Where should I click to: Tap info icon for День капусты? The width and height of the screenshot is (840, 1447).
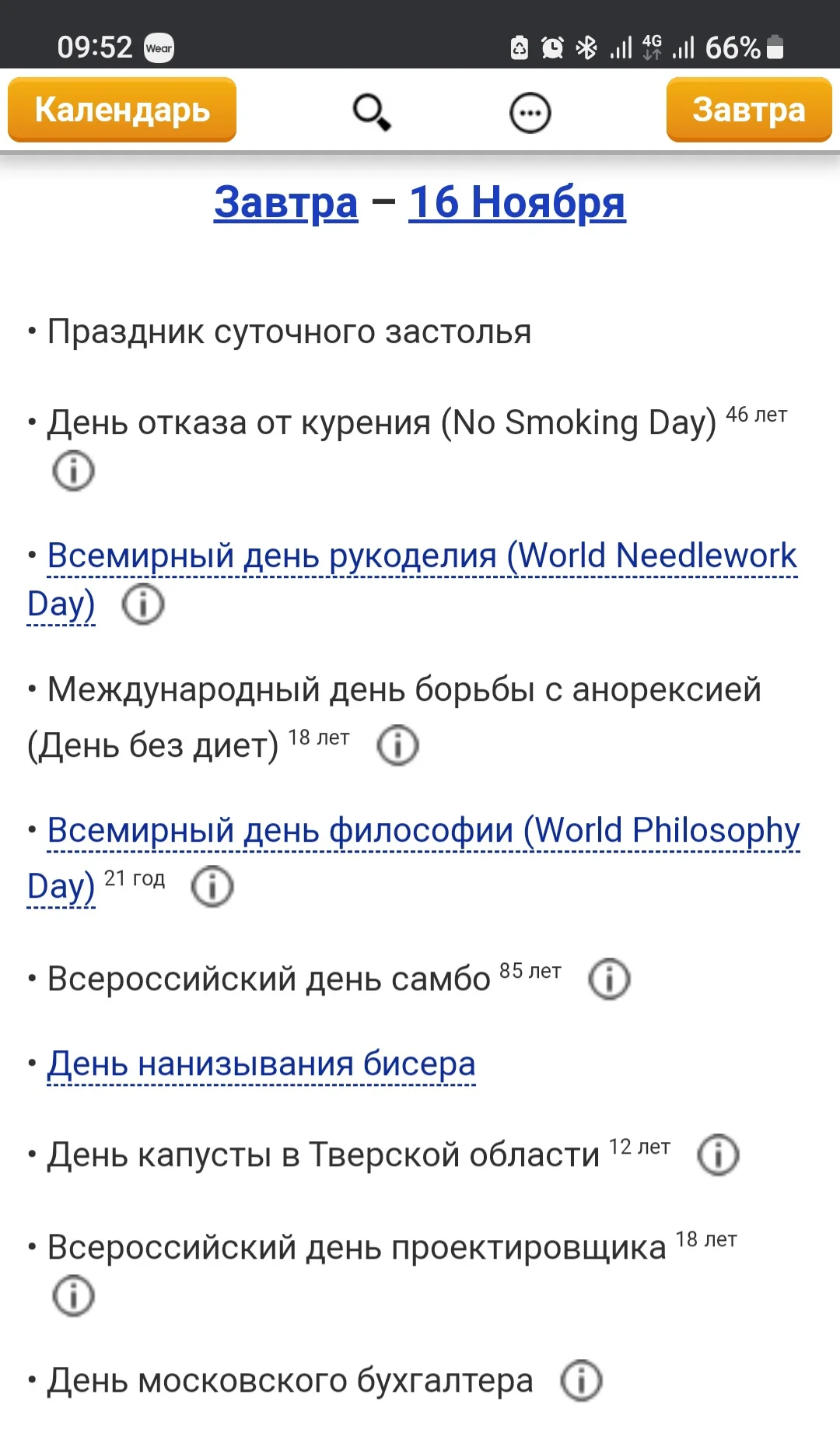click(719, 1154)
